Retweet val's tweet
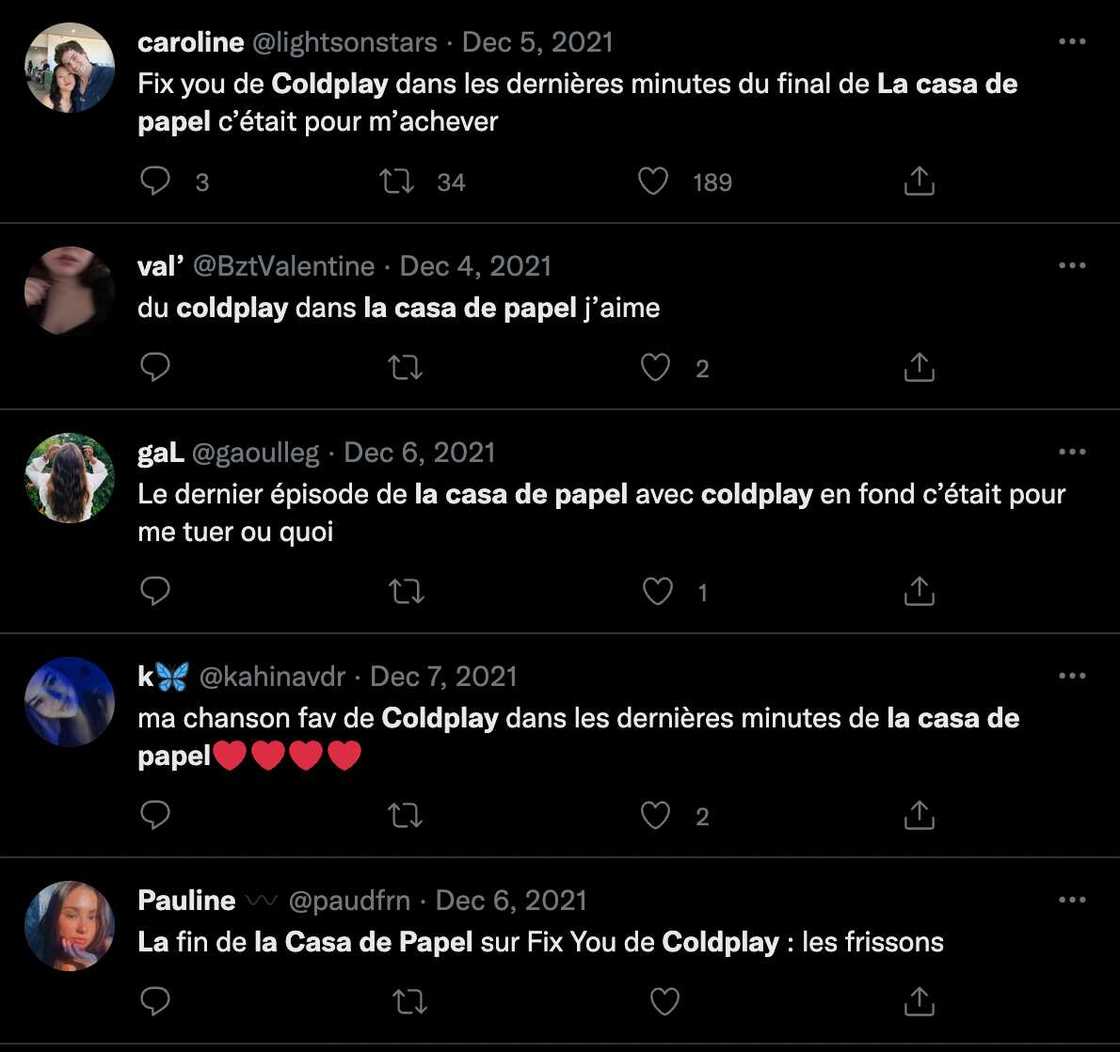Screen dimensions: 1120x1052 tap(405, 368)
